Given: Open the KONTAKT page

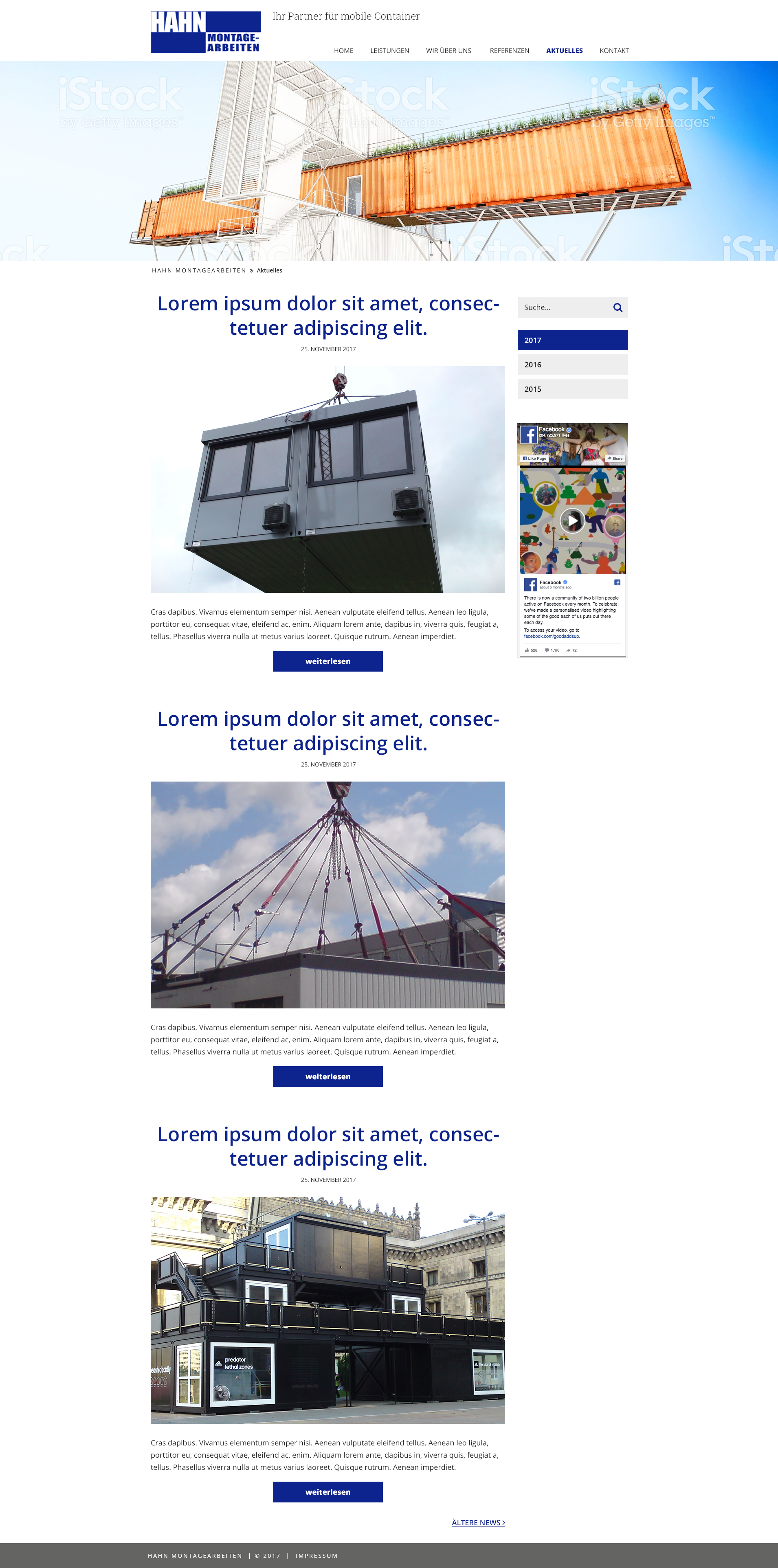Looking at the screenshot, I should [614, 51].
